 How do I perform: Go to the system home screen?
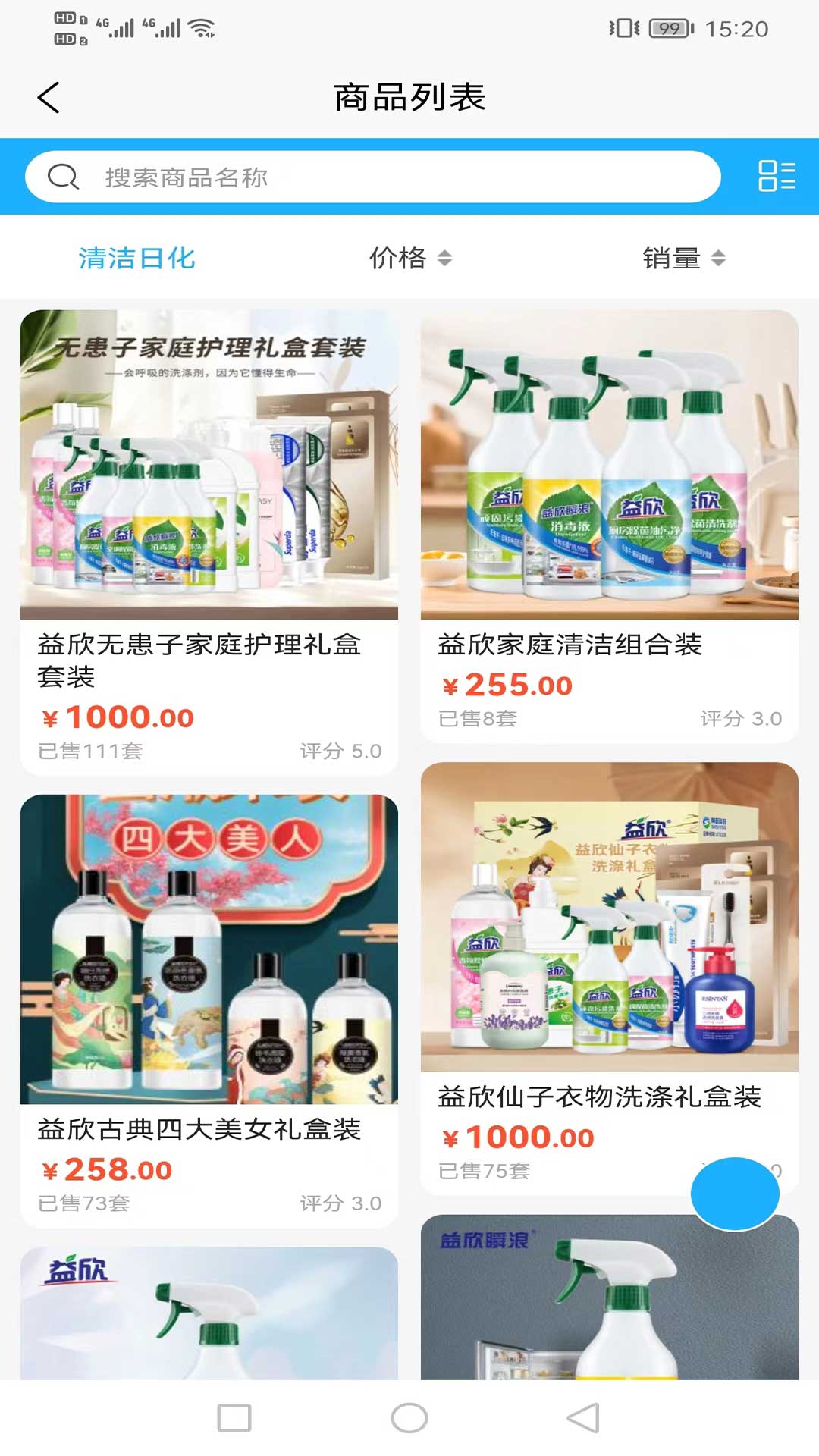click(x=409, y=1418)
